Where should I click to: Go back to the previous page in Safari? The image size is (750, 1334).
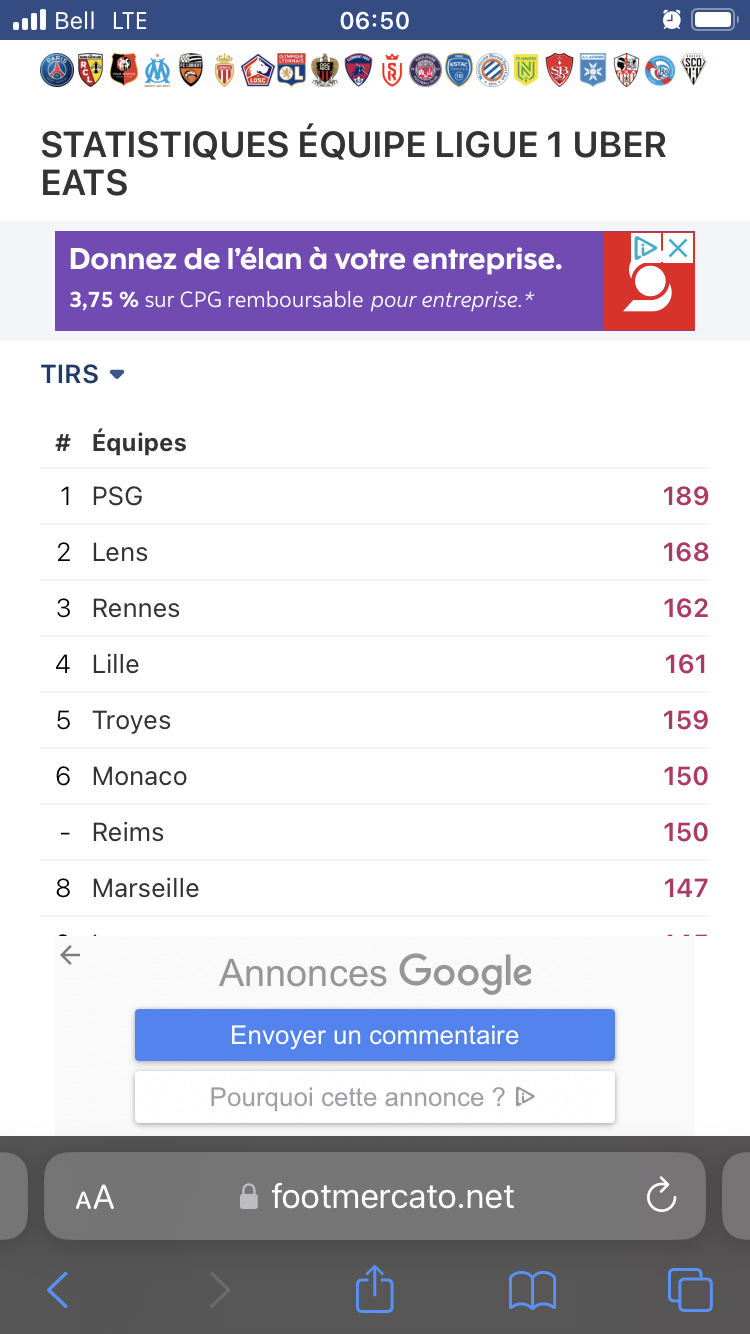[57, 1289]
